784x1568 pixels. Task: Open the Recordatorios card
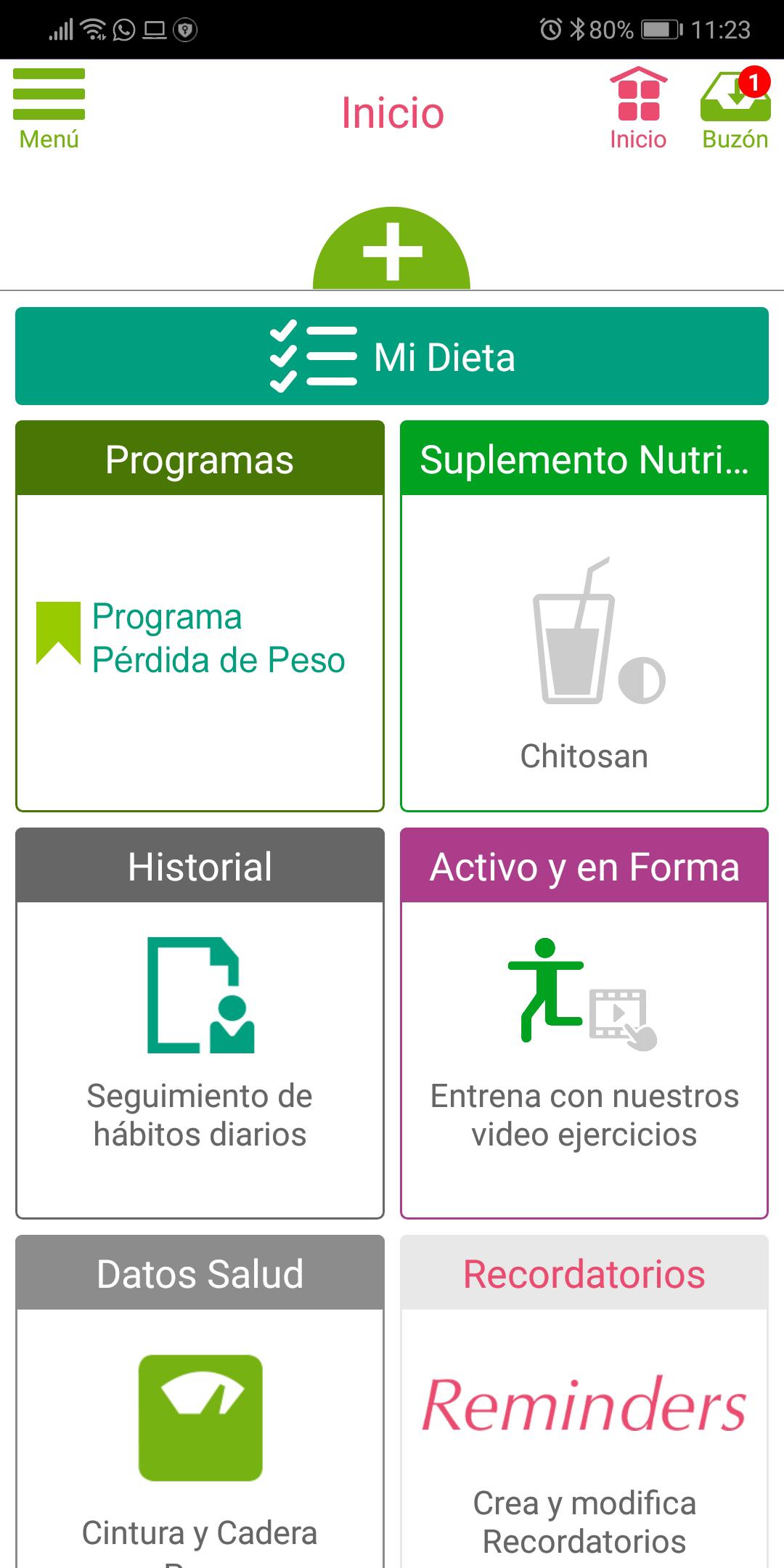[584, 1401]
